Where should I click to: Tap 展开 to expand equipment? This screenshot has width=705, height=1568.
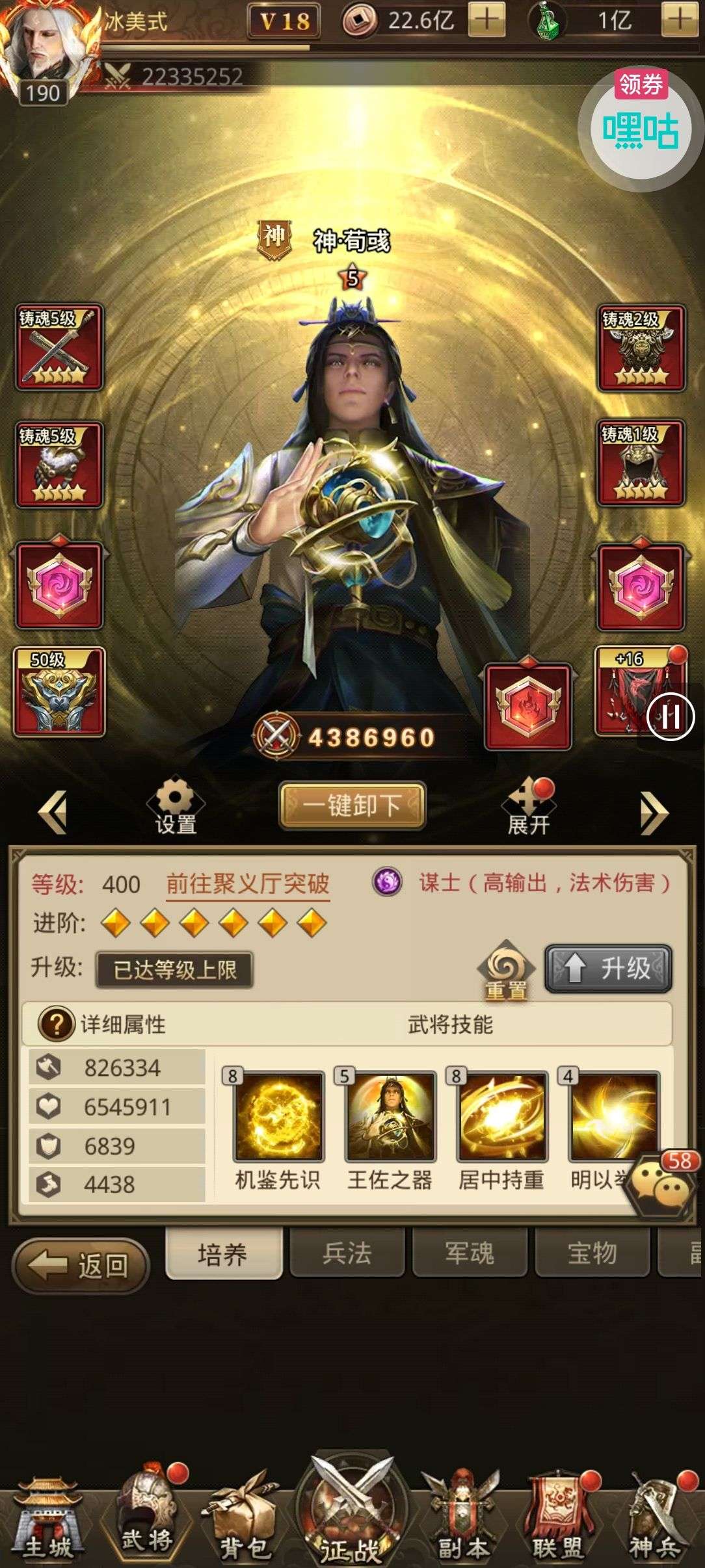(x=528, y=807)
